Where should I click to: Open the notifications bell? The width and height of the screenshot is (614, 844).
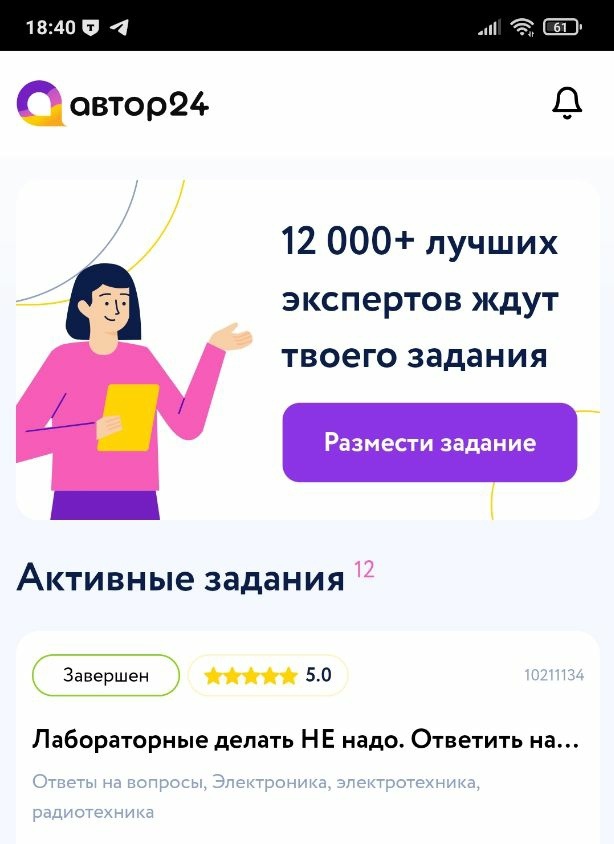(x=567, y=103)
